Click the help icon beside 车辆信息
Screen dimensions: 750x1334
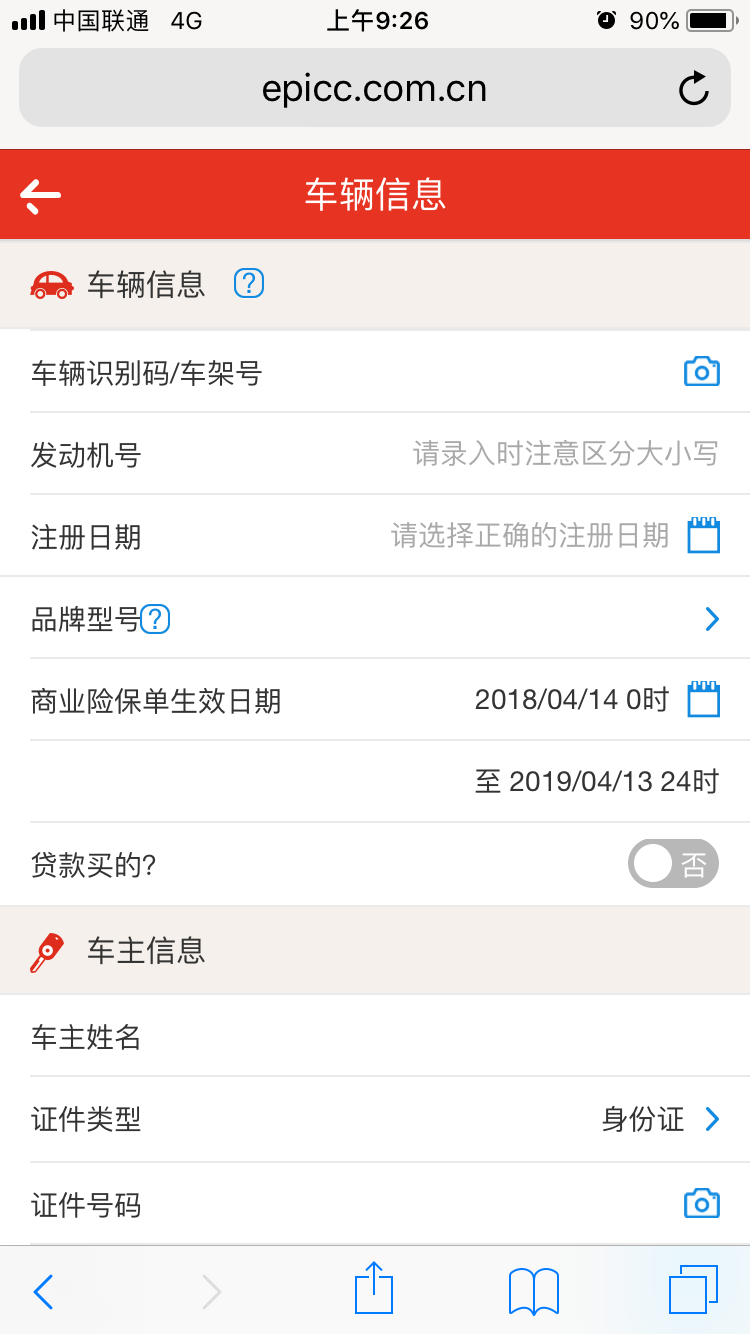(x=247, y=283)
